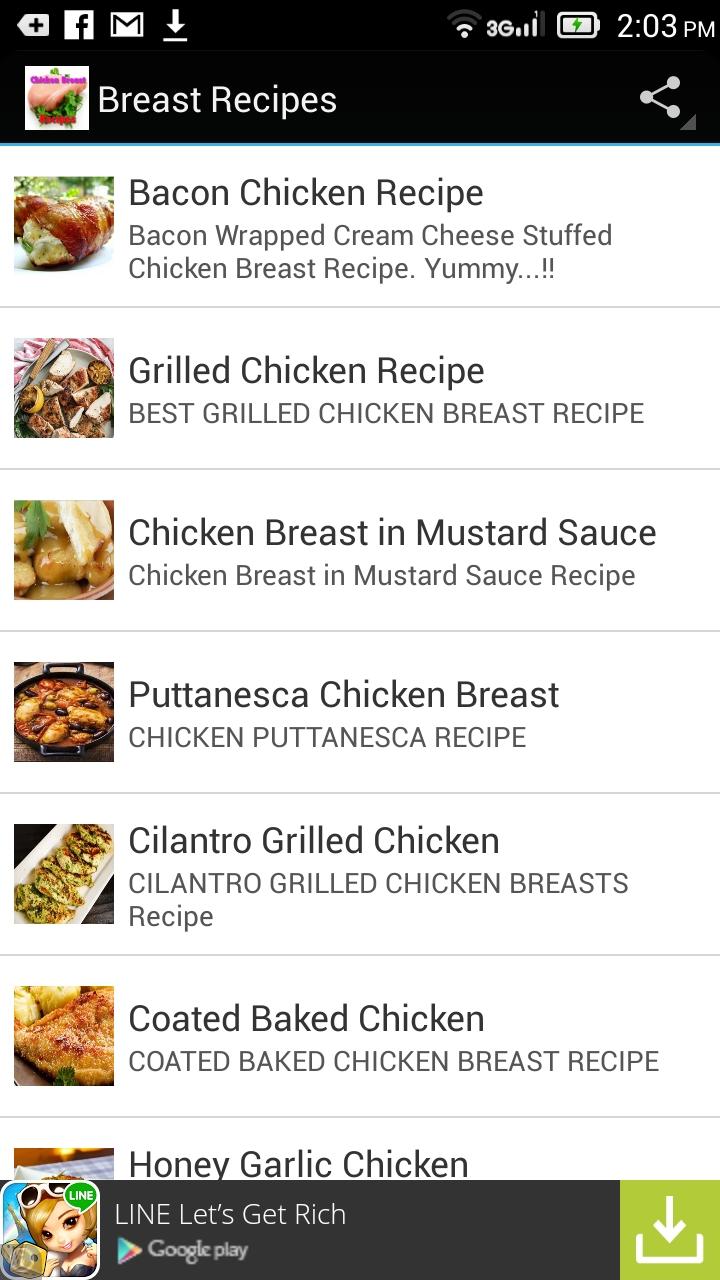
Task: Share this recipes app
Action: pos(661,99)
